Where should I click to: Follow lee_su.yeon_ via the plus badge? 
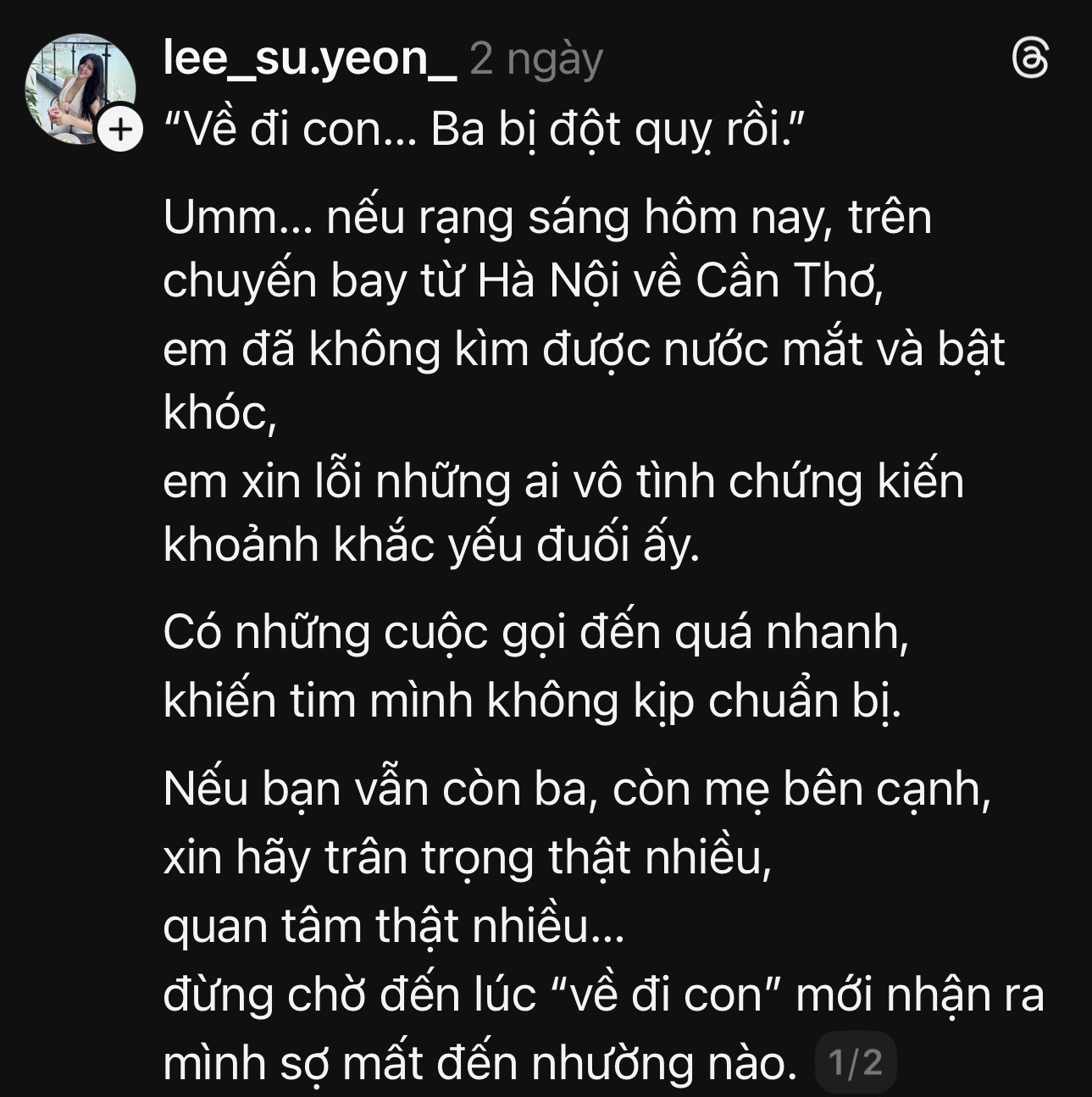[x=120, y=130]
